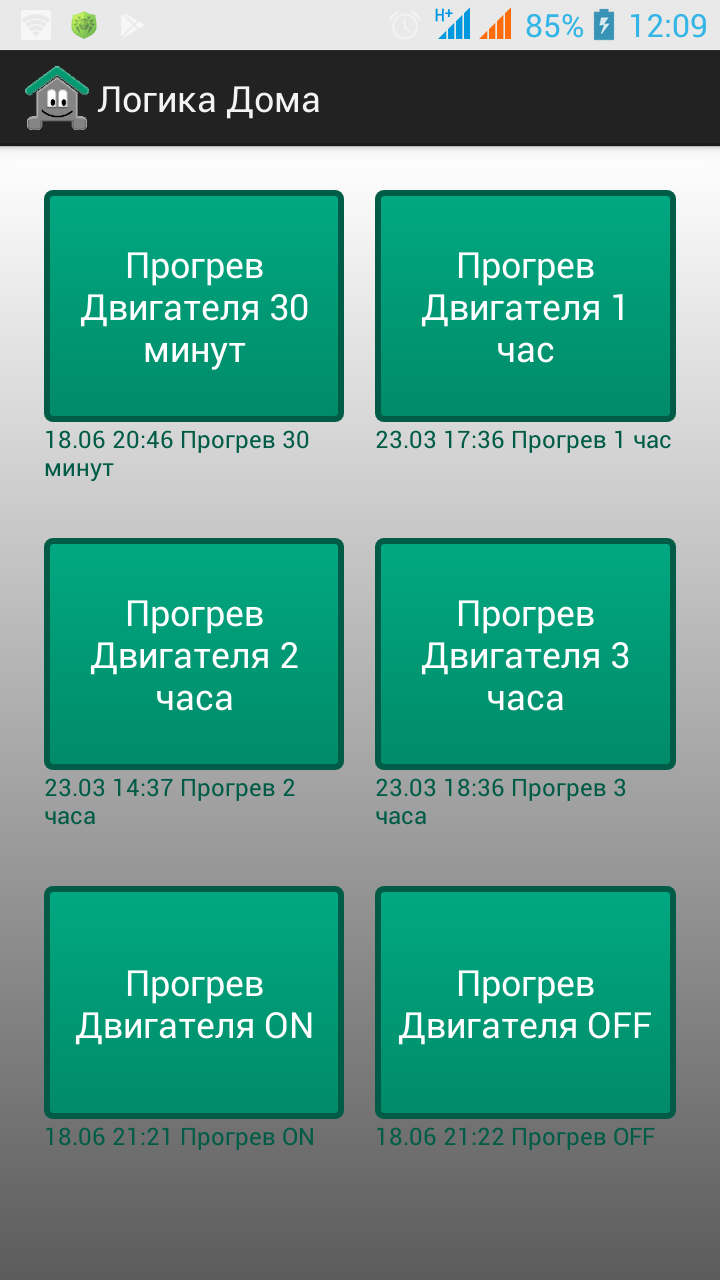Stop heating with Прогрев Двигателя OFF
This screenshot has height=1280, width=720.
(x=525, y=1002)
